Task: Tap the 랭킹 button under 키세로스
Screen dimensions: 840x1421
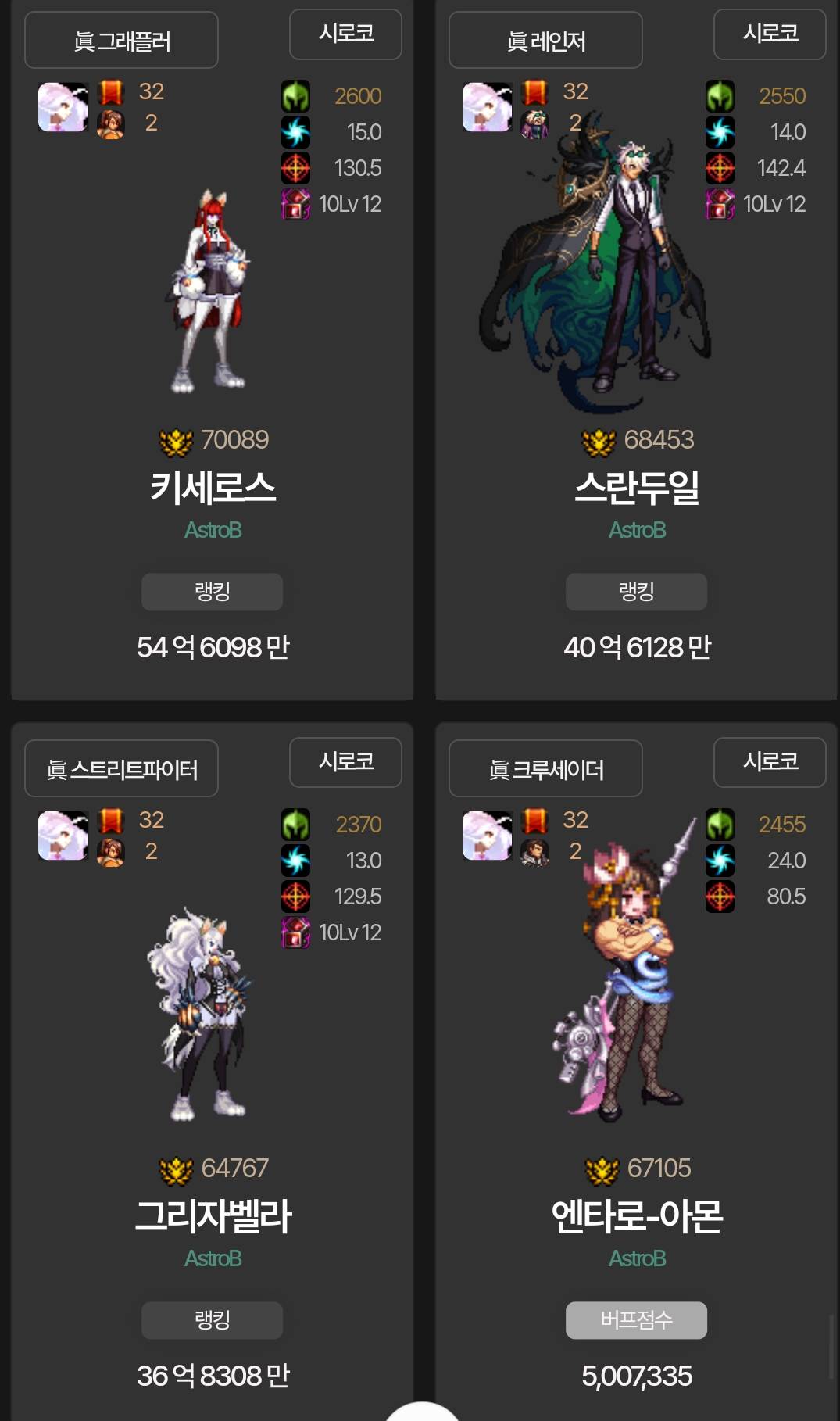Action: (212, 592)
